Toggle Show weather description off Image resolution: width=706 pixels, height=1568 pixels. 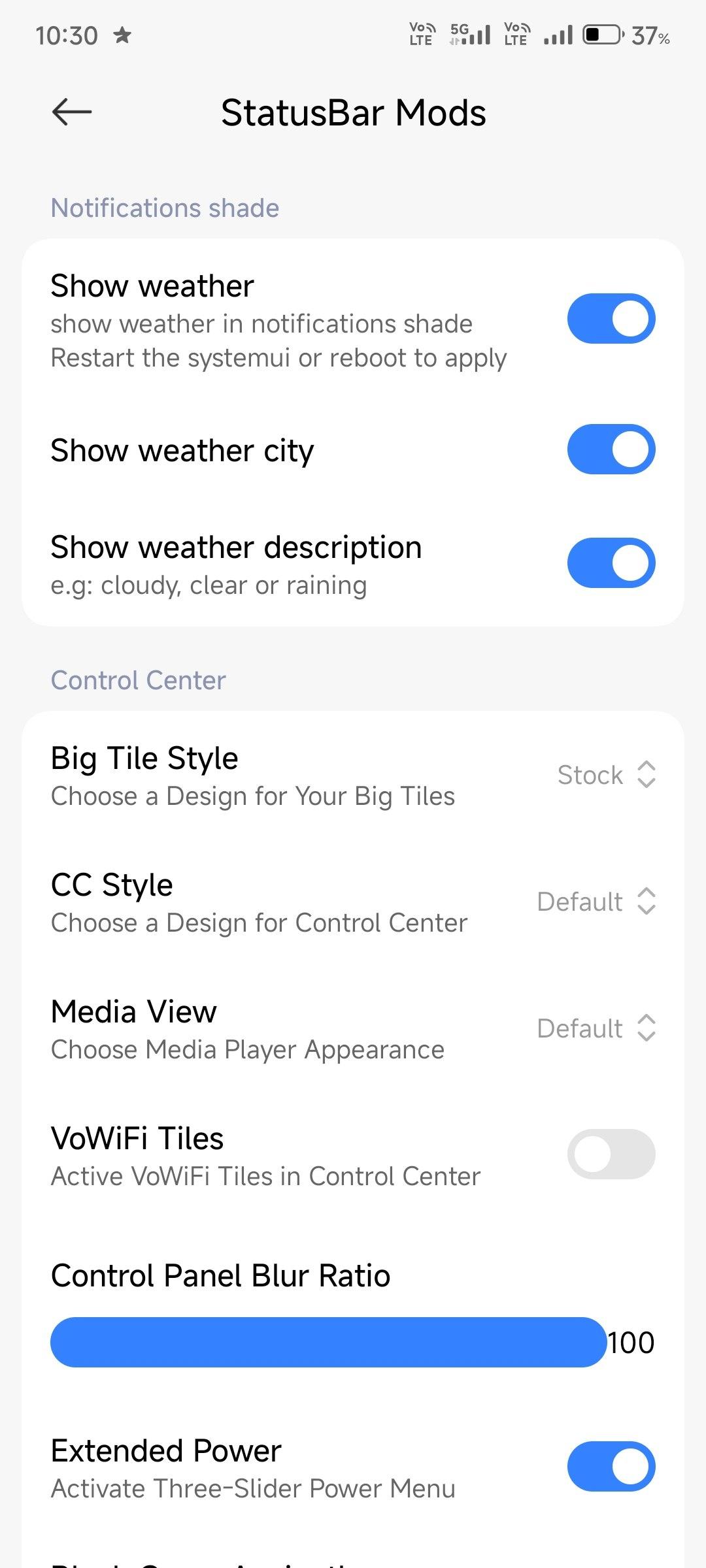[x=611, y=563]
